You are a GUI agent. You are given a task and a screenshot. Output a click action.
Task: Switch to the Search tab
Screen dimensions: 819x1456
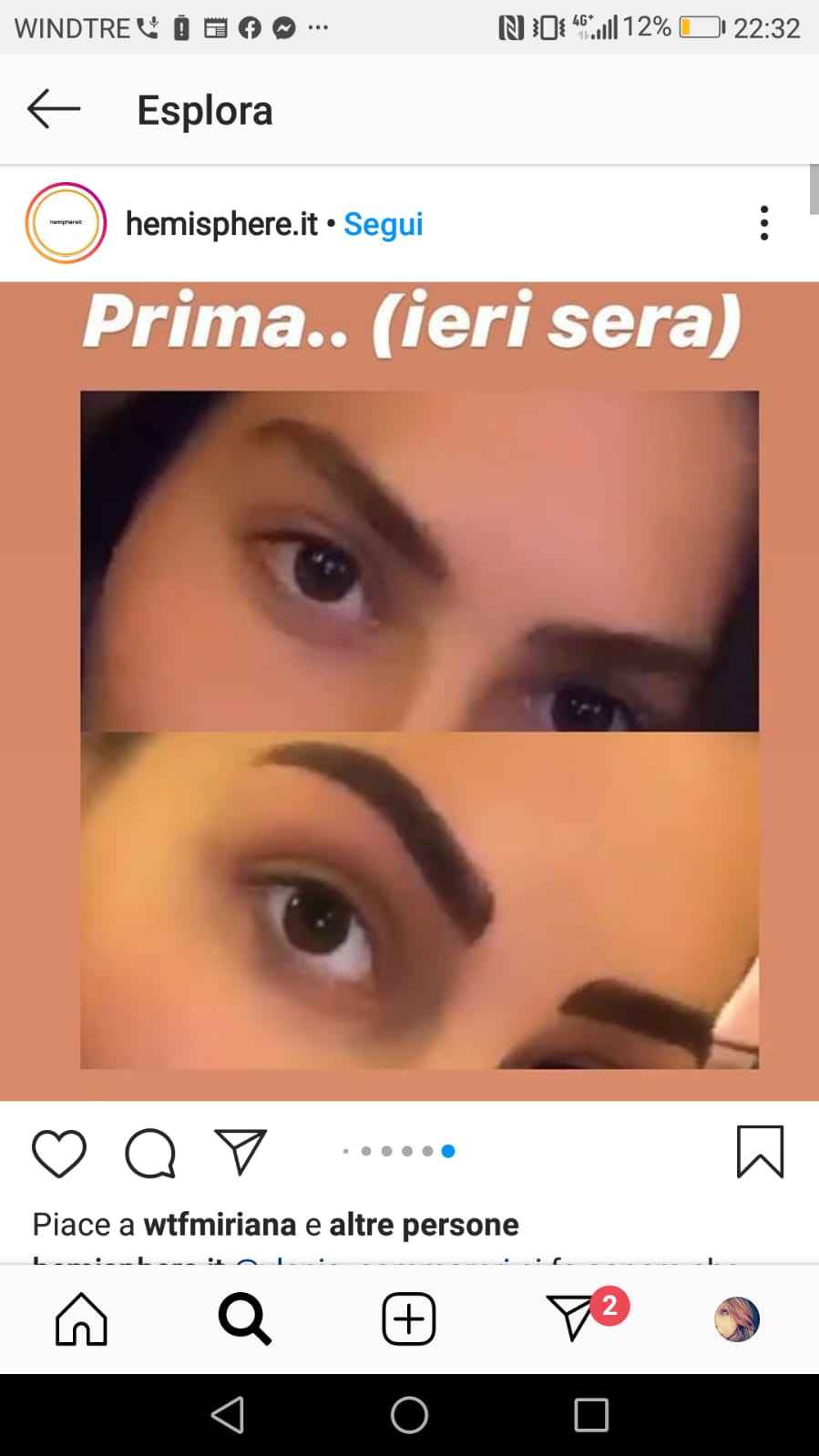pyautogui.click(x=245, y=1319)
